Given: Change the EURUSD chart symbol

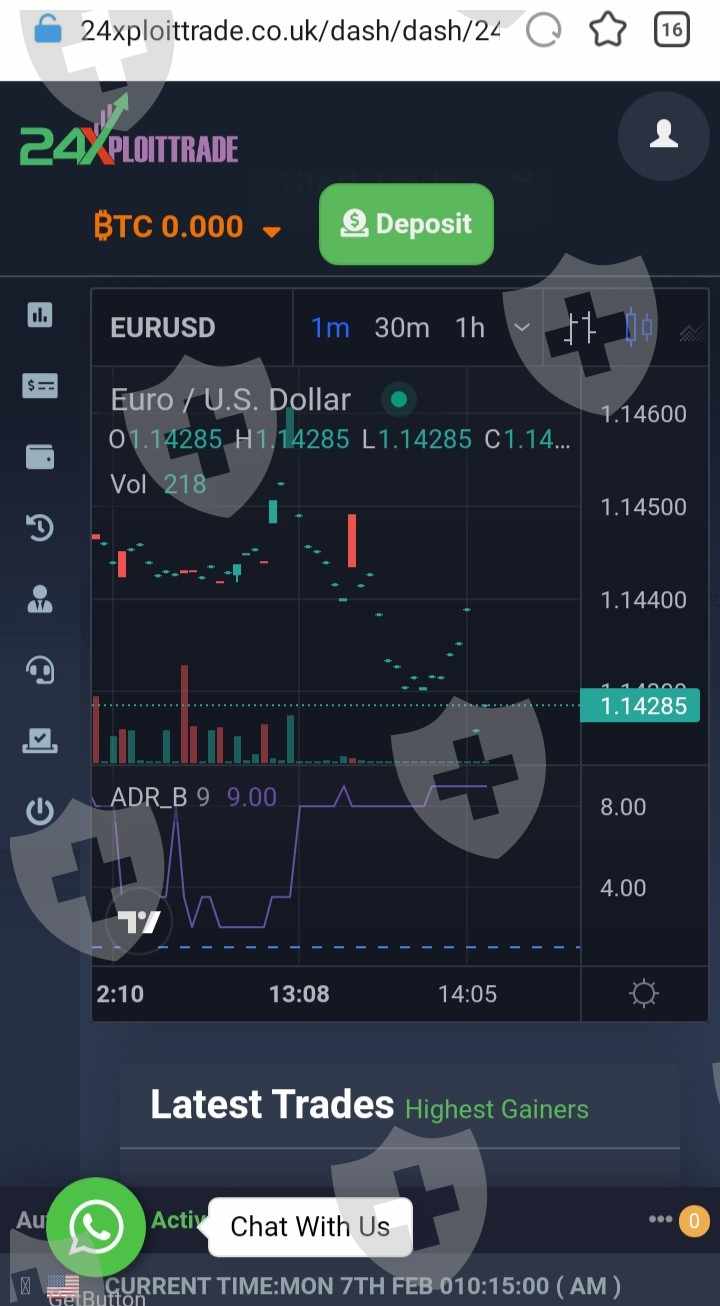Looking at the screenshot, I should tap(162, 328).
